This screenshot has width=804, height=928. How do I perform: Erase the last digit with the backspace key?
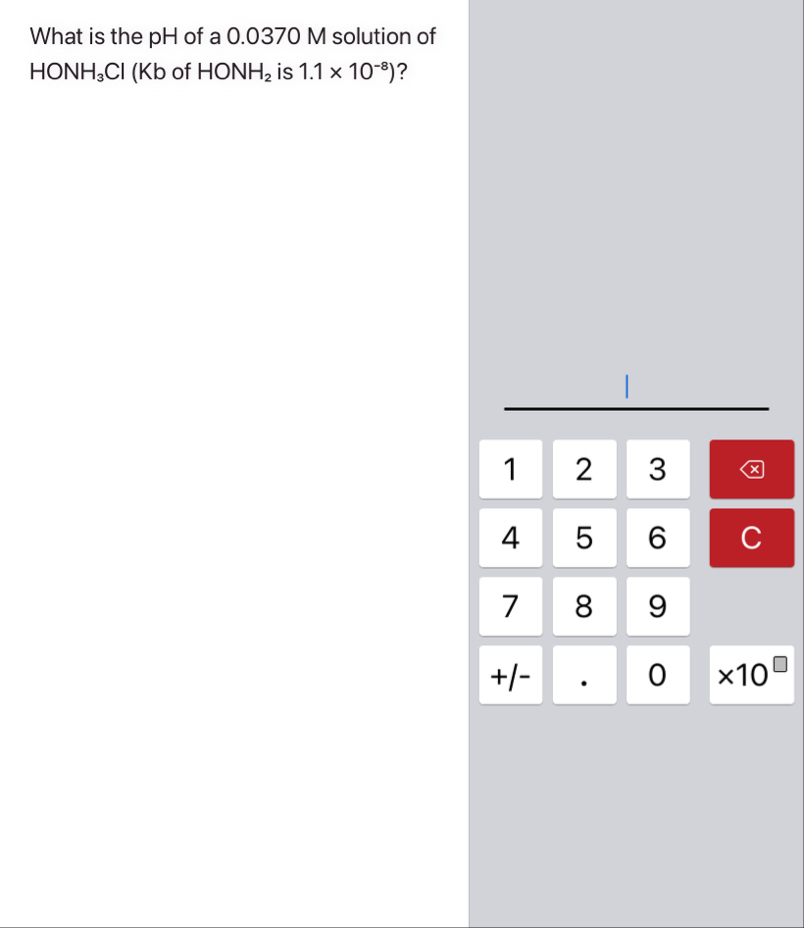[x=751, y=469]
